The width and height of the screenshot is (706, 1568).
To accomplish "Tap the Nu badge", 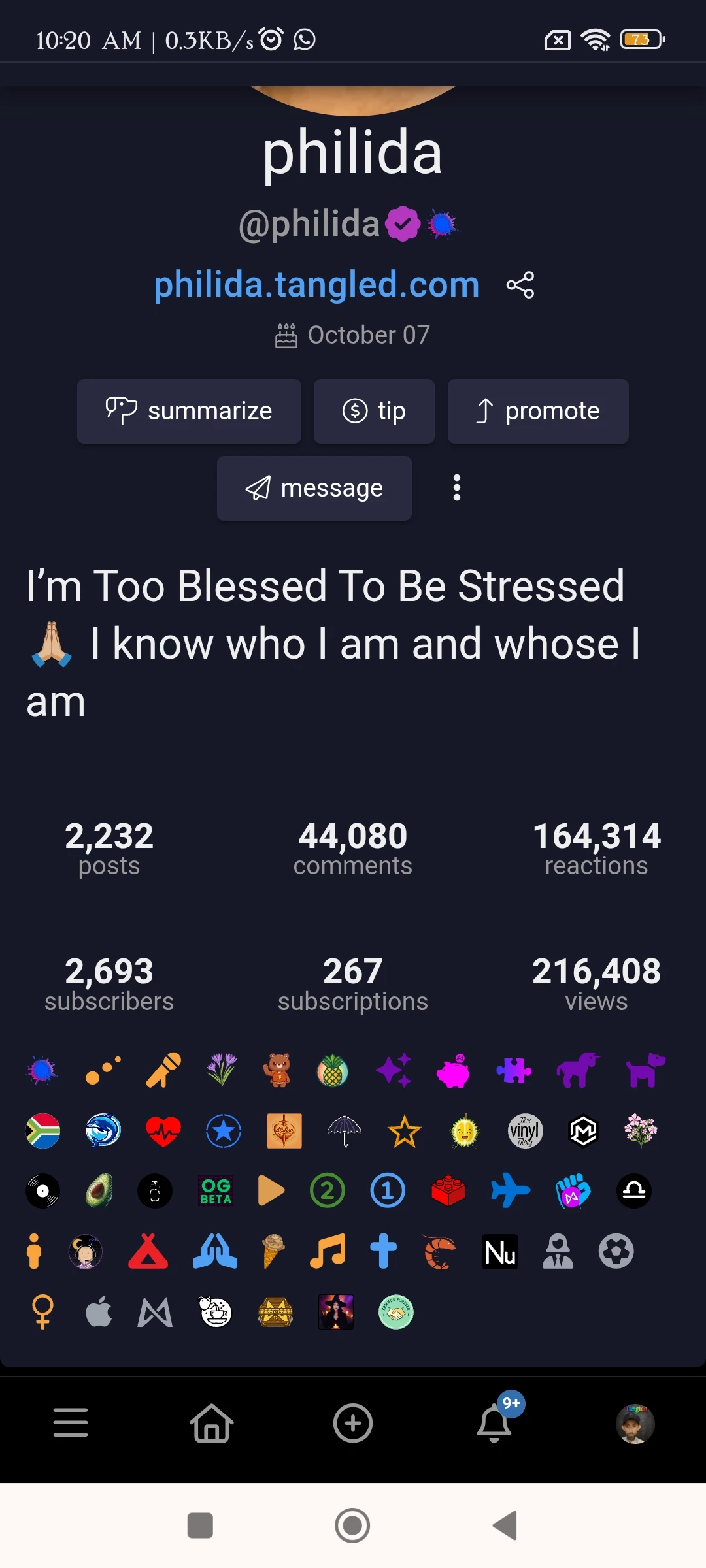I will coord(500,1252).
